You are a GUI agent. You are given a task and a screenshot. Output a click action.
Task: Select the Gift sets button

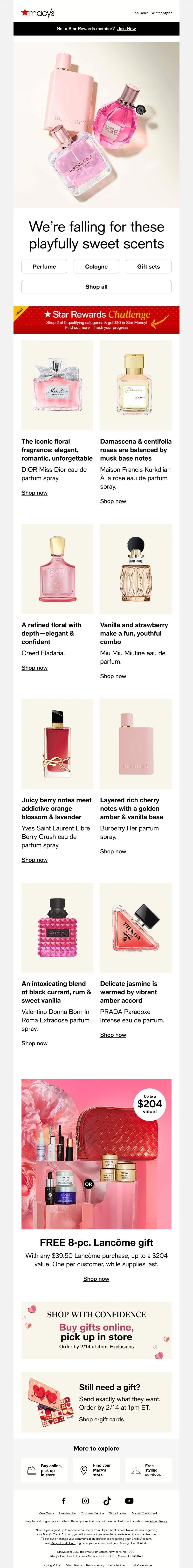pos(149,267)
